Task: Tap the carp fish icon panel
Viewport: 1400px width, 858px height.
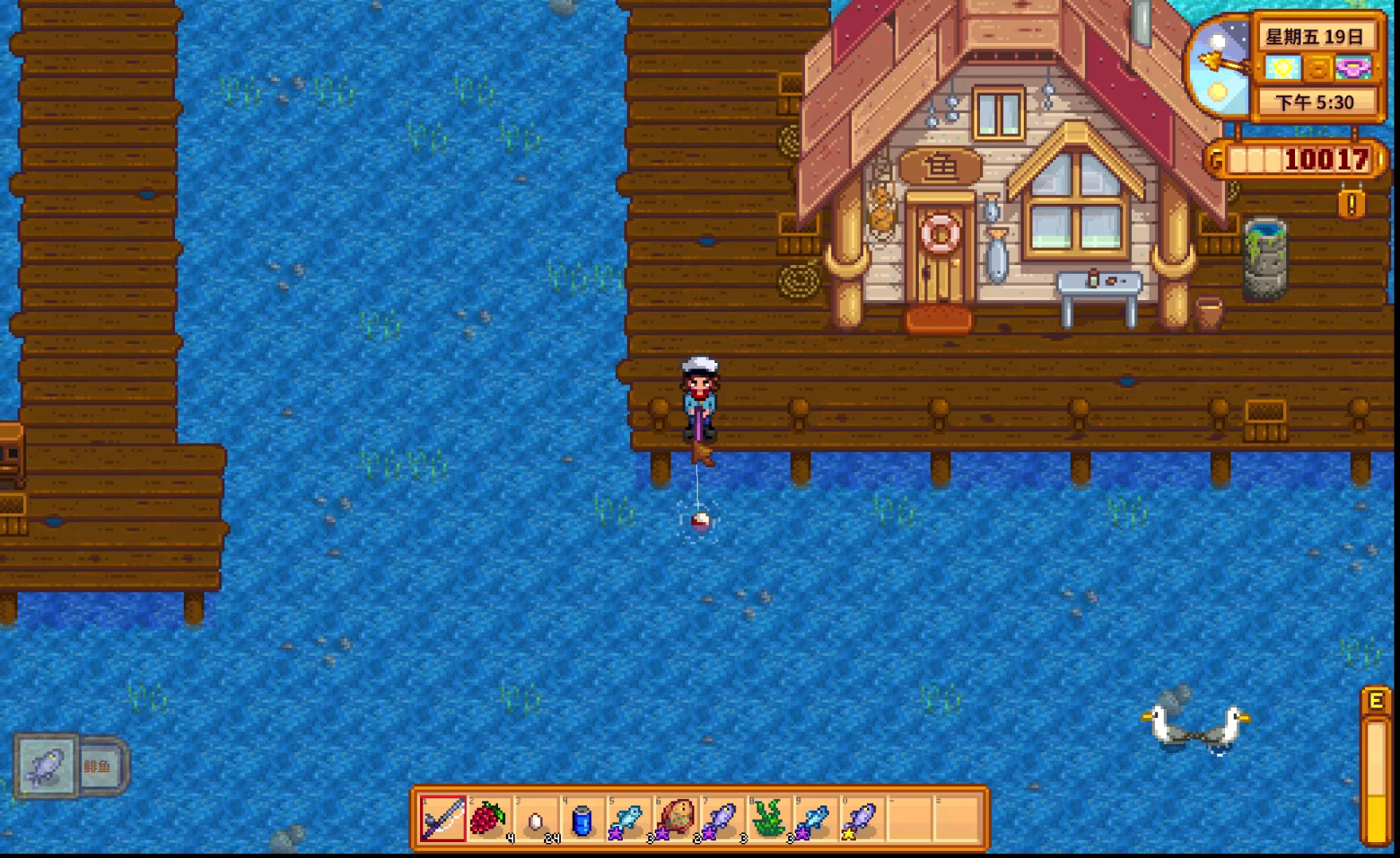Action: pyautogui.click(x=46, y=766)
